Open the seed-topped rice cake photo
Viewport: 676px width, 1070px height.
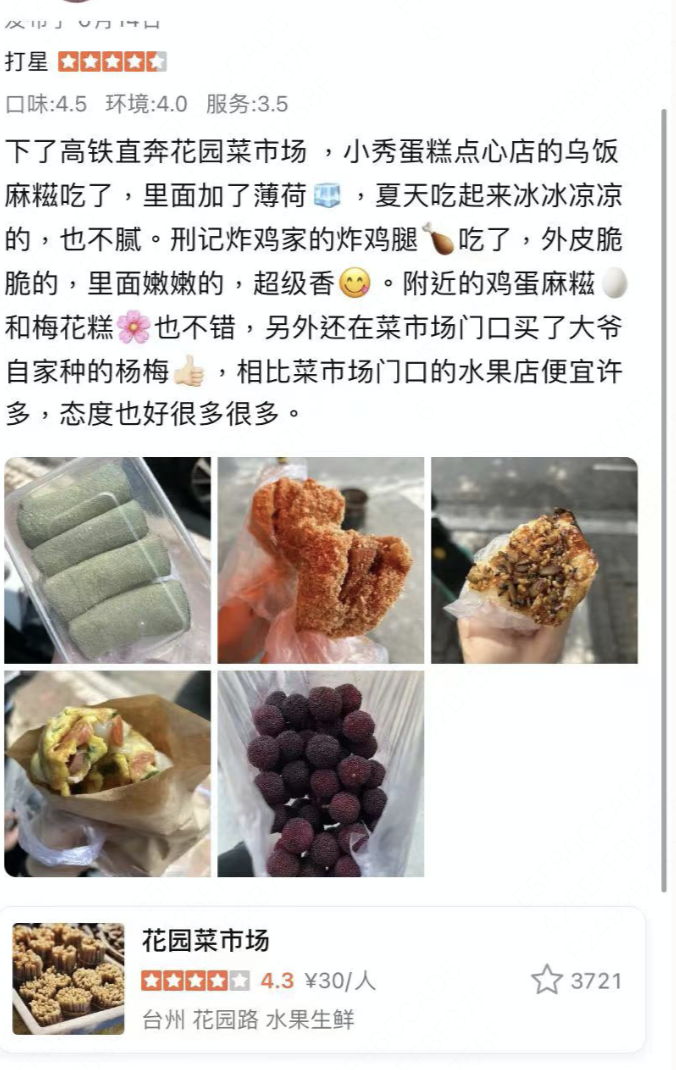coord(534,561)
